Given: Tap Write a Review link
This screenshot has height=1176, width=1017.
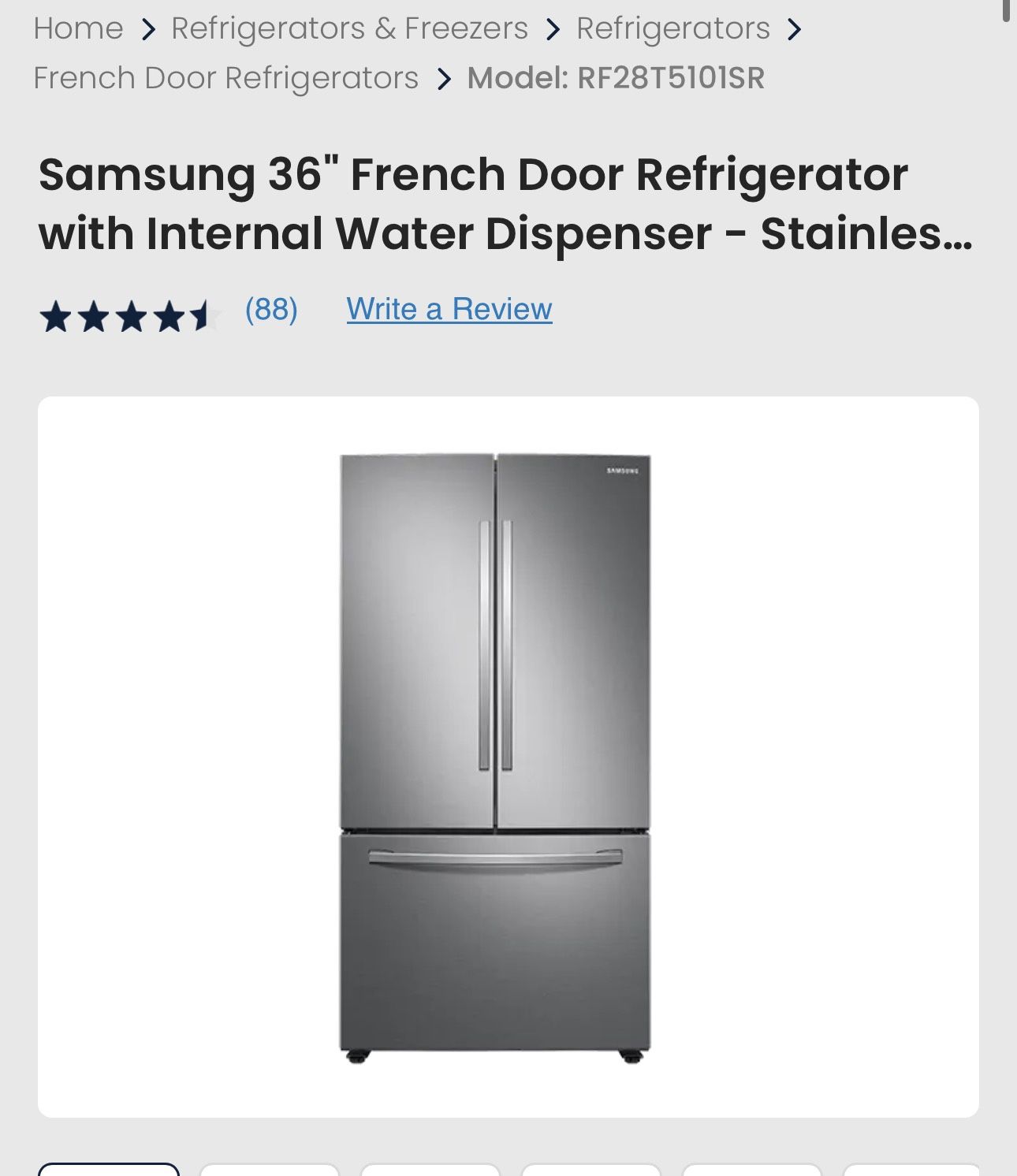Looking at the screenshot, I should coord(449,309).
